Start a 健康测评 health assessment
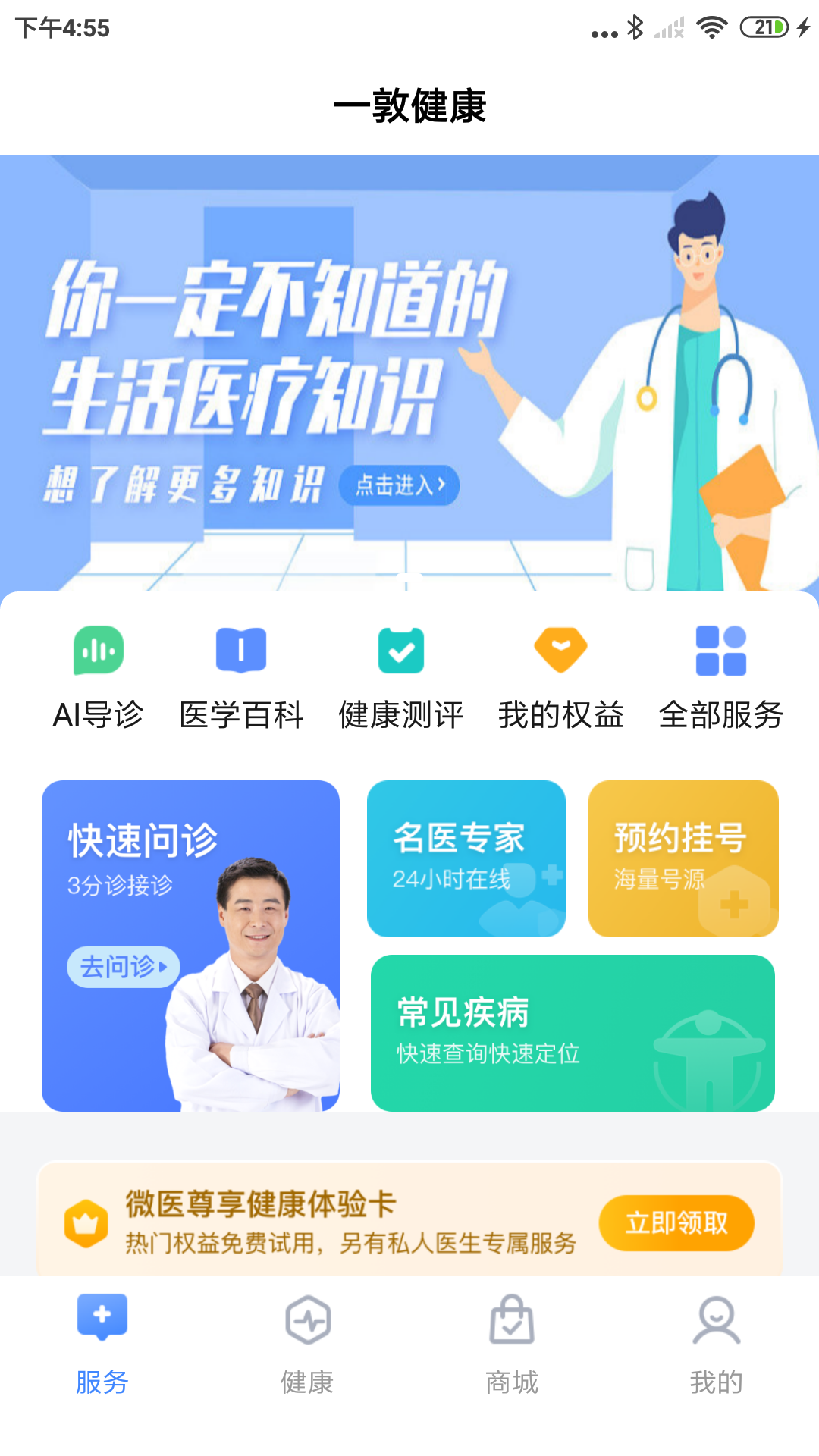The width and height of the screenshot is (819, 1456). point(401,675)
